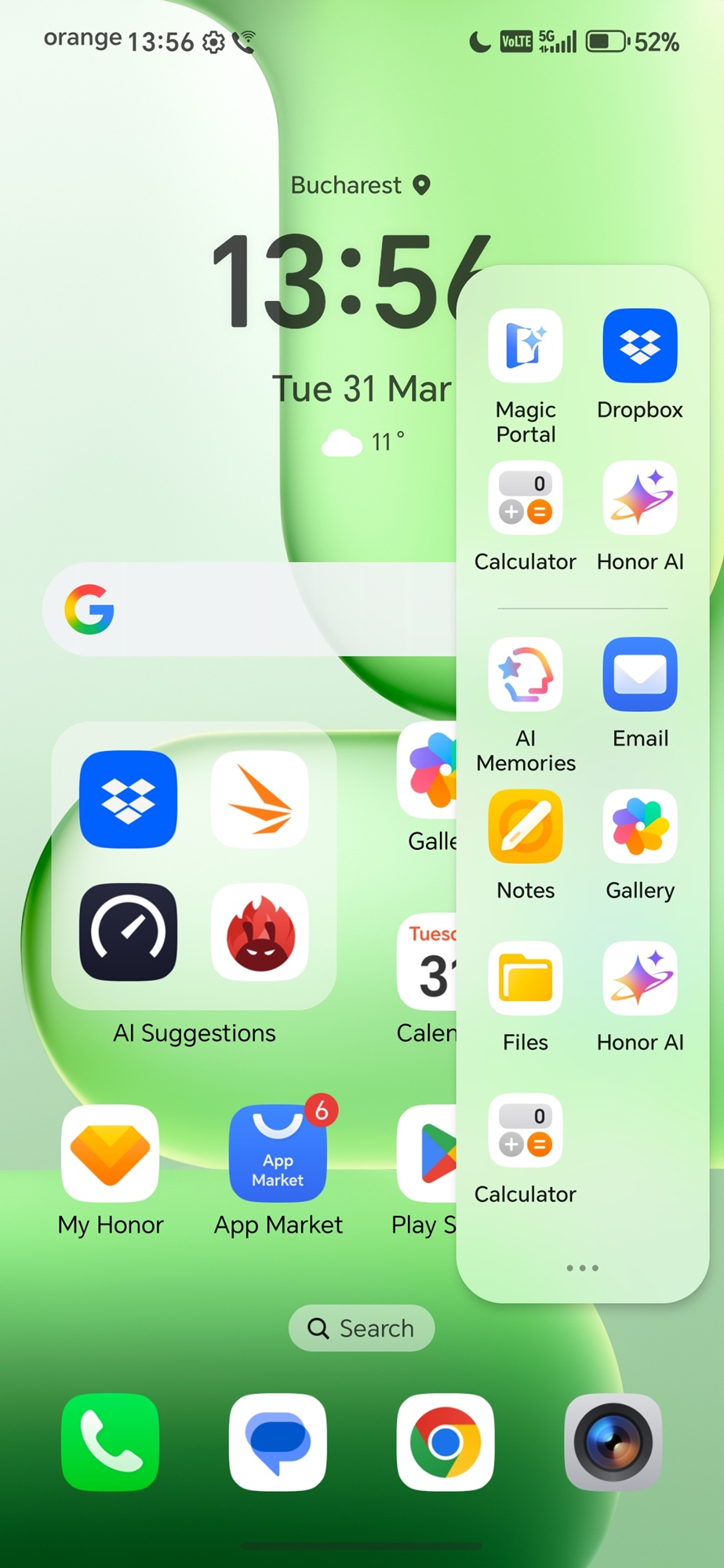The width and height of the screenshot is (724, 1568).
Task: Open the Camera from the dock
Action: click(x=613, y=1442)
